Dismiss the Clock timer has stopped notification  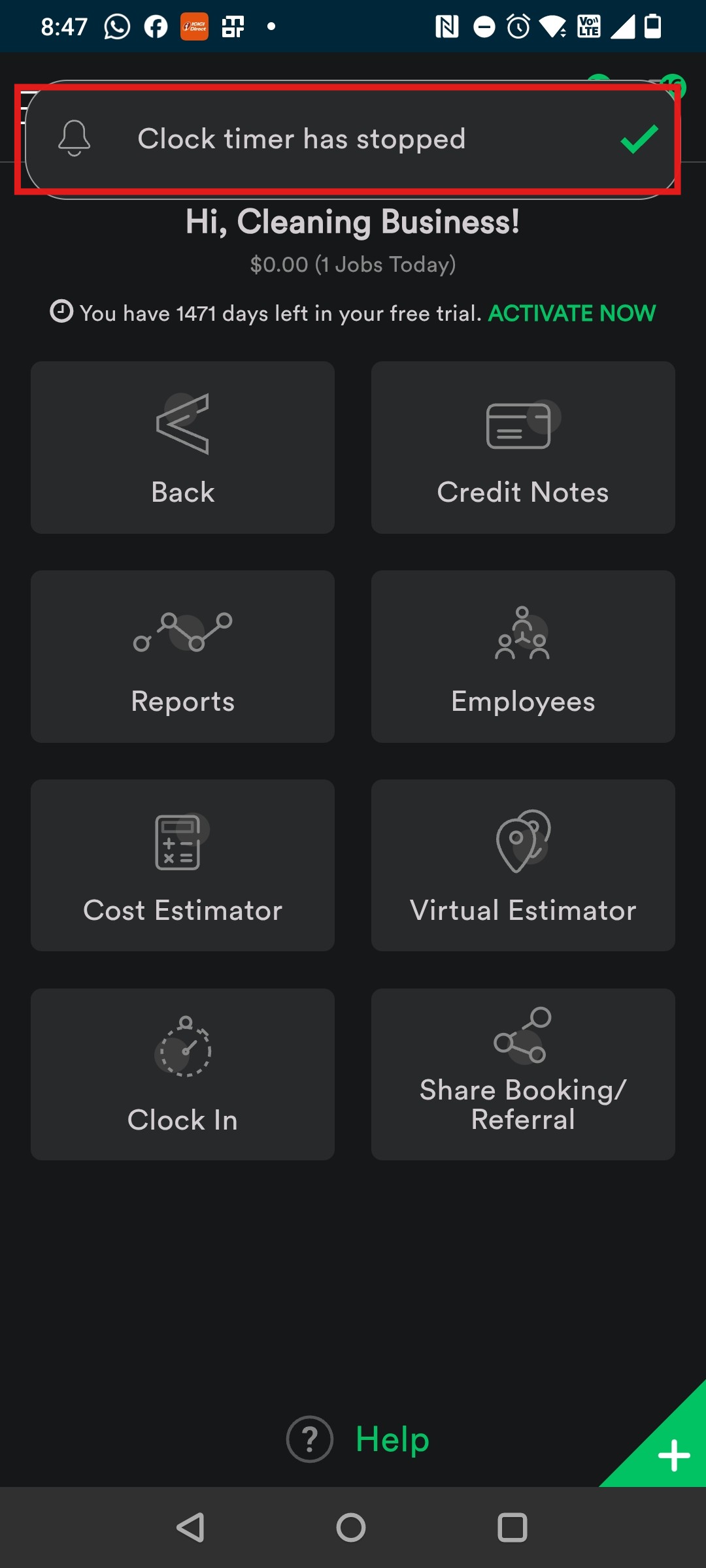point(639,139)
